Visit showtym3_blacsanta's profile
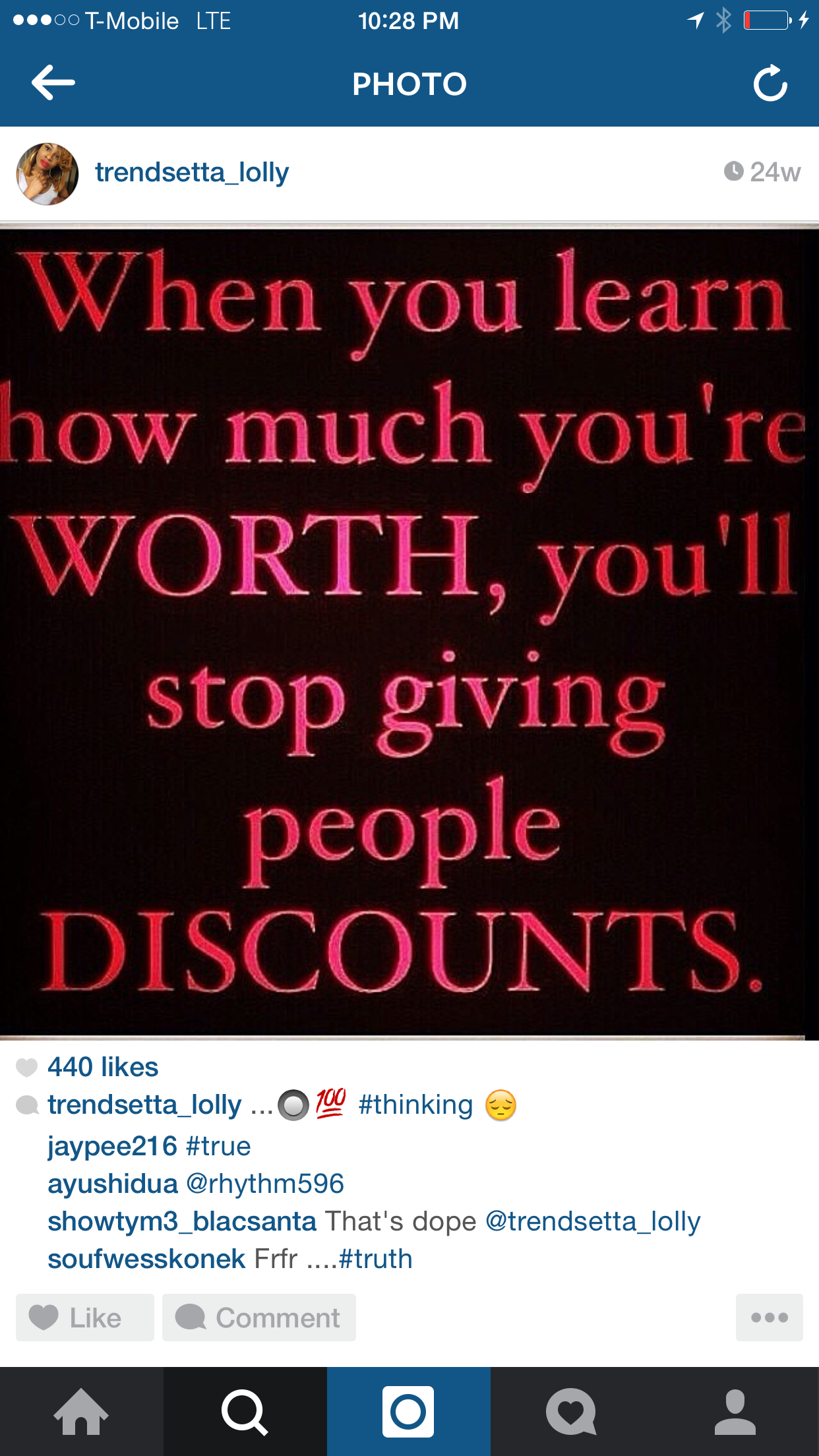Image resolution: width=819 pixels, height=1456 pixels. click(182, 1221)
